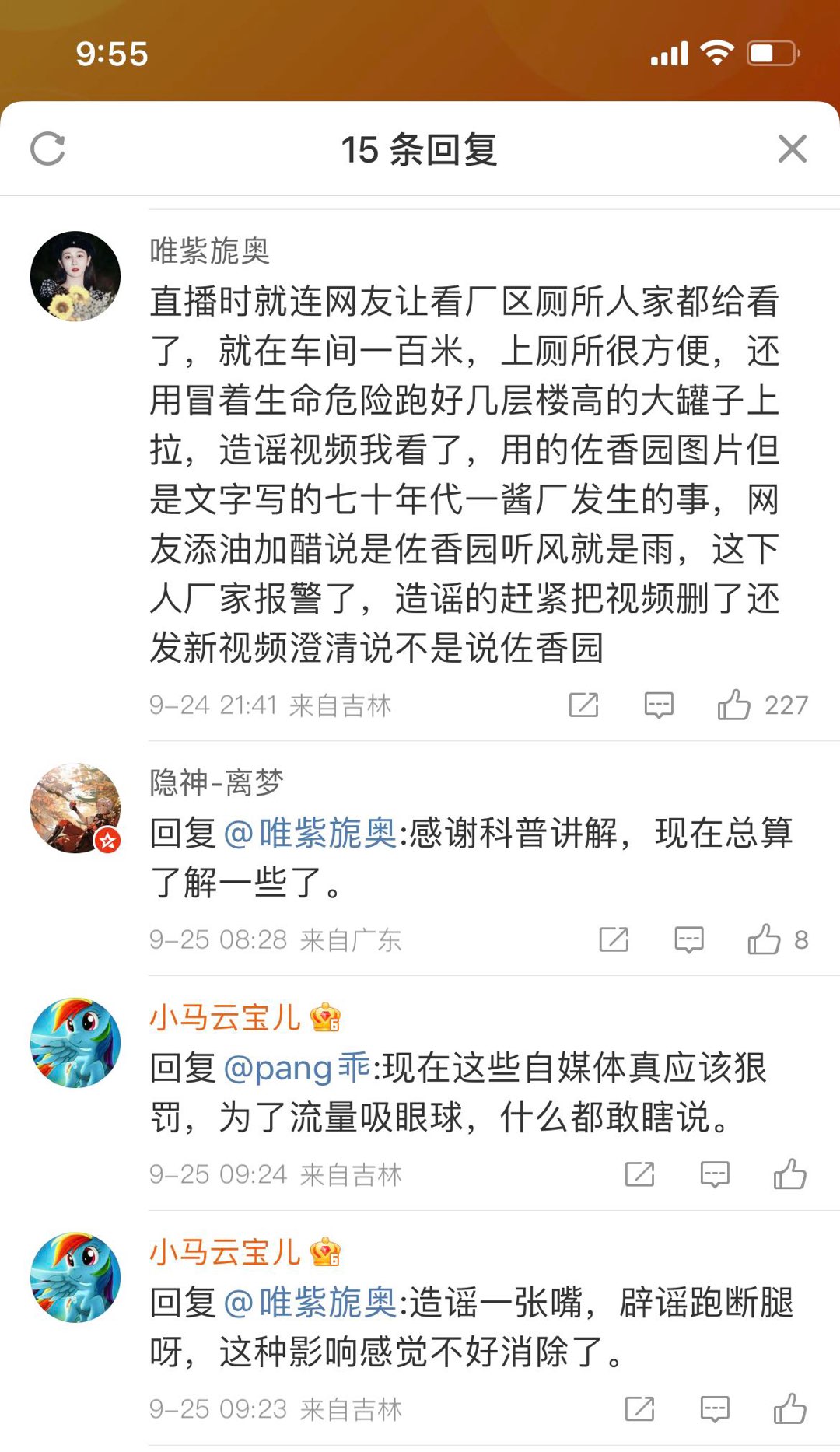Comment on 隐神-离梦's reply
Image resolution: width=840 pixels, height=1452 pixels.
coord(689,939)
